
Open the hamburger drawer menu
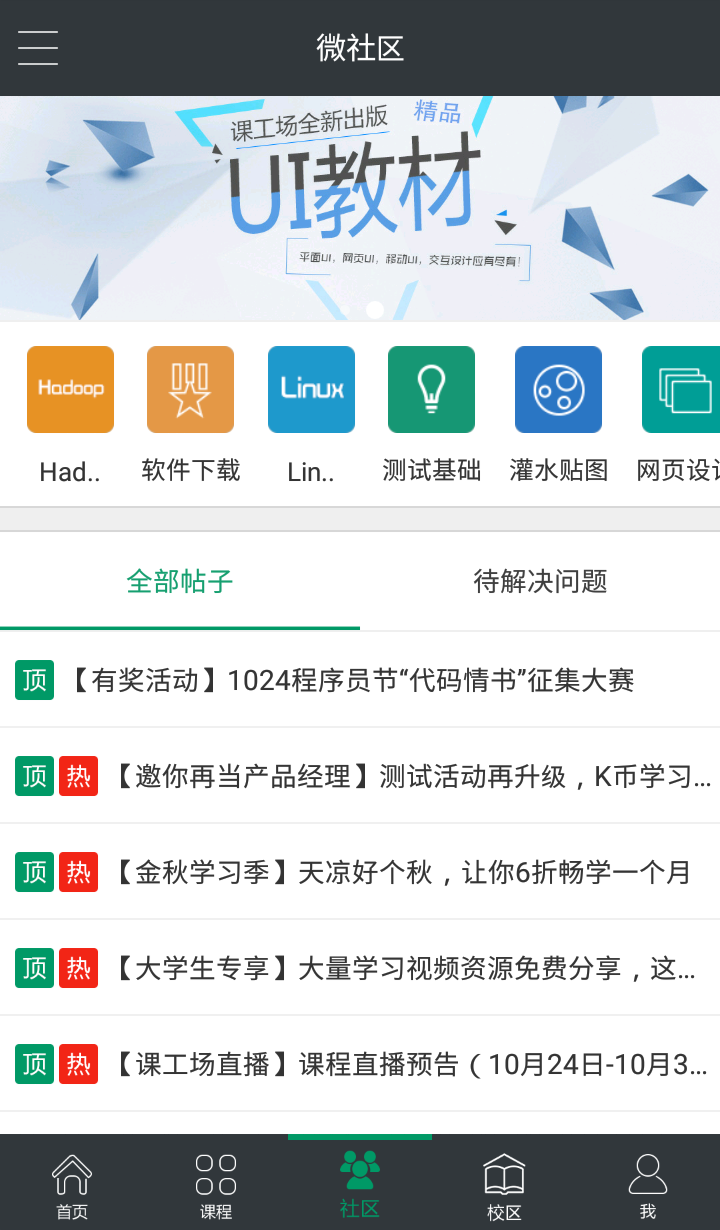(38, 48)
